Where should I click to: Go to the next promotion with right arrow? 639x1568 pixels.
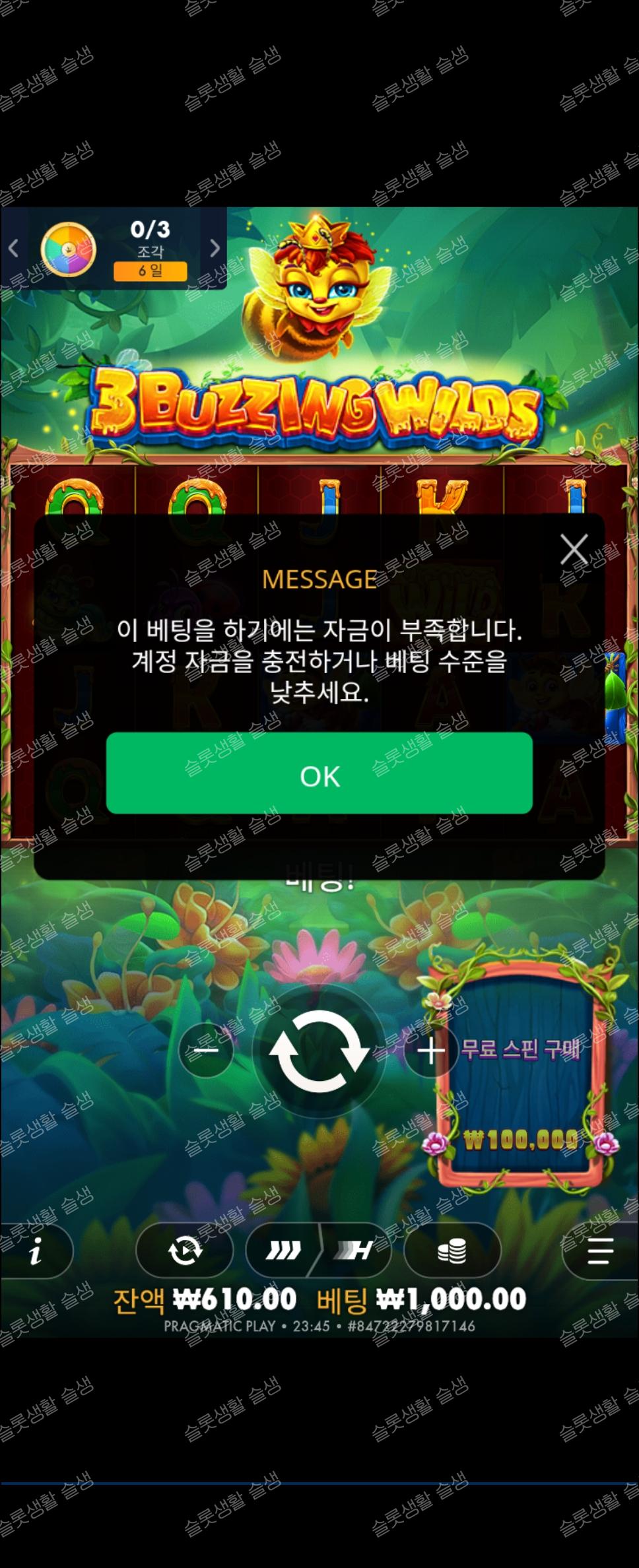pos(215,249)
